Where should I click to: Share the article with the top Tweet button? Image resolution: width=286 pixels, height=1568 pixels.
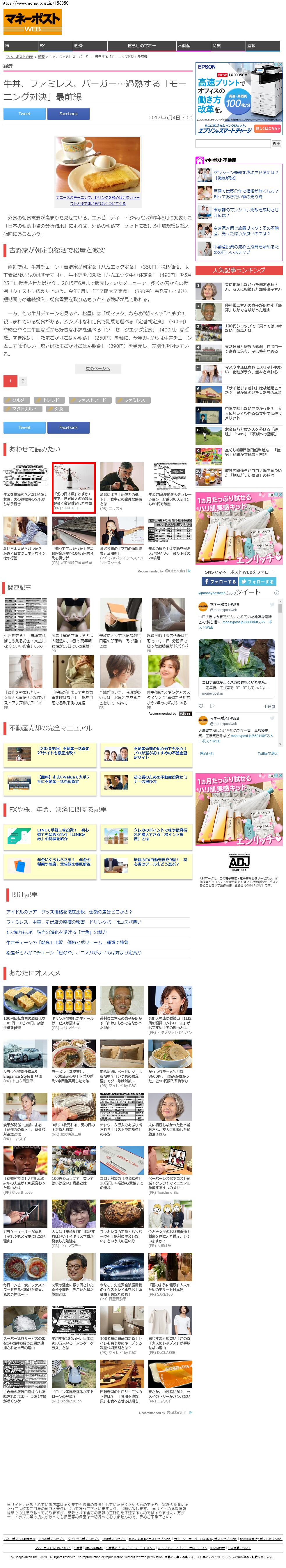click(24, 113)
